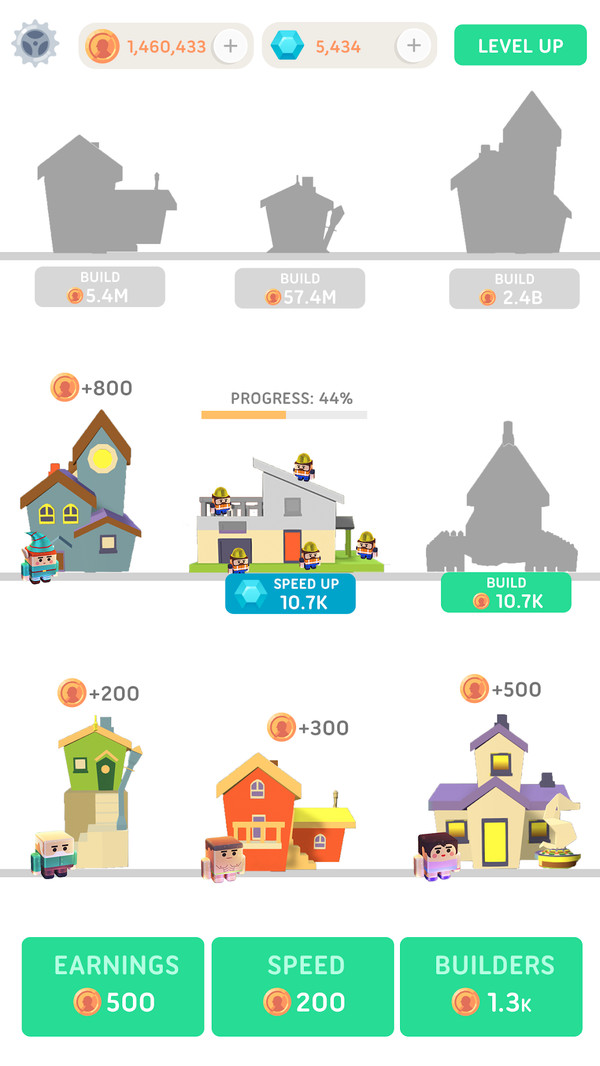This screenshot has height=1066, width=600.
Task: Upgrade Builders for 1.3K coins
Action: (x=491, y=986)
